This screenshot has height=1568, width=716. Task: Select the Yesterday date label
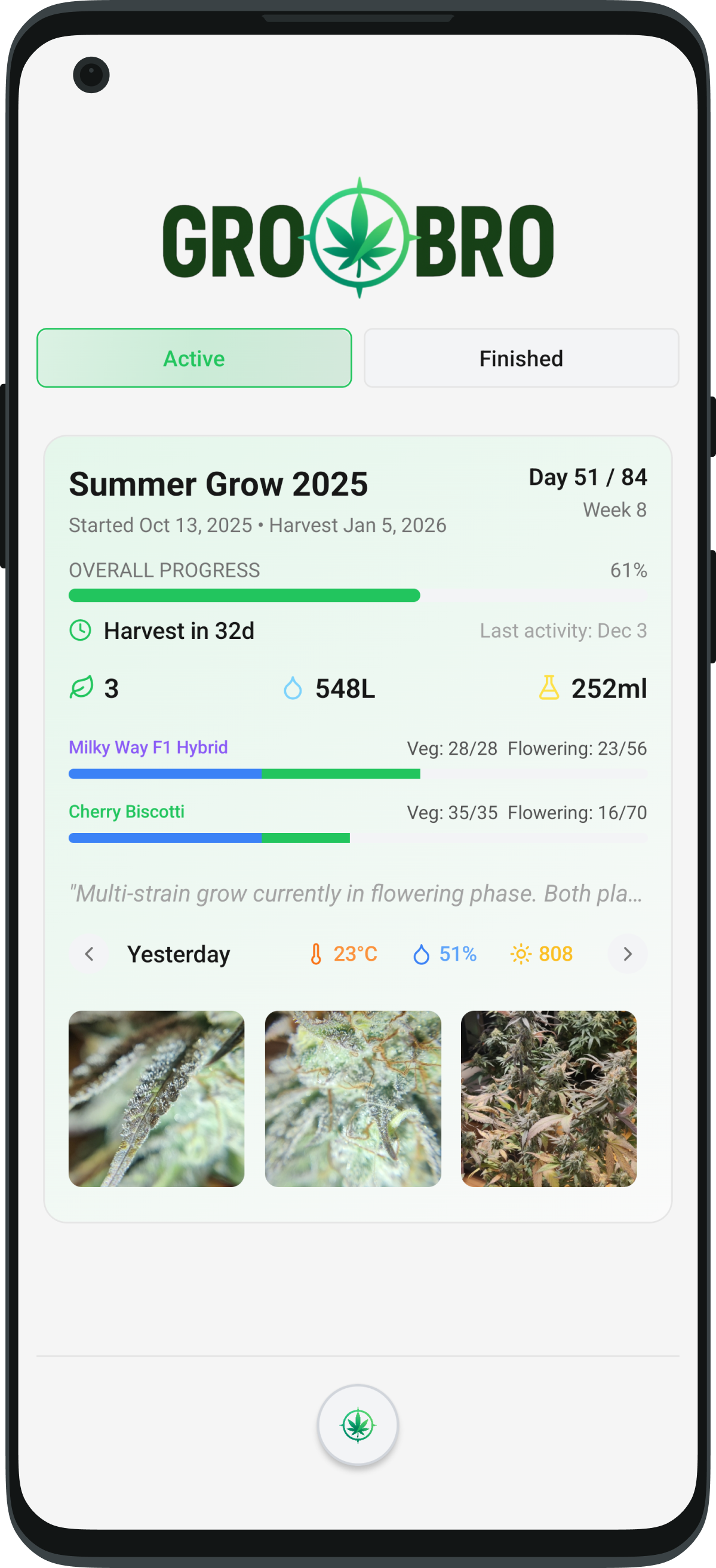(x=179, y=953)
